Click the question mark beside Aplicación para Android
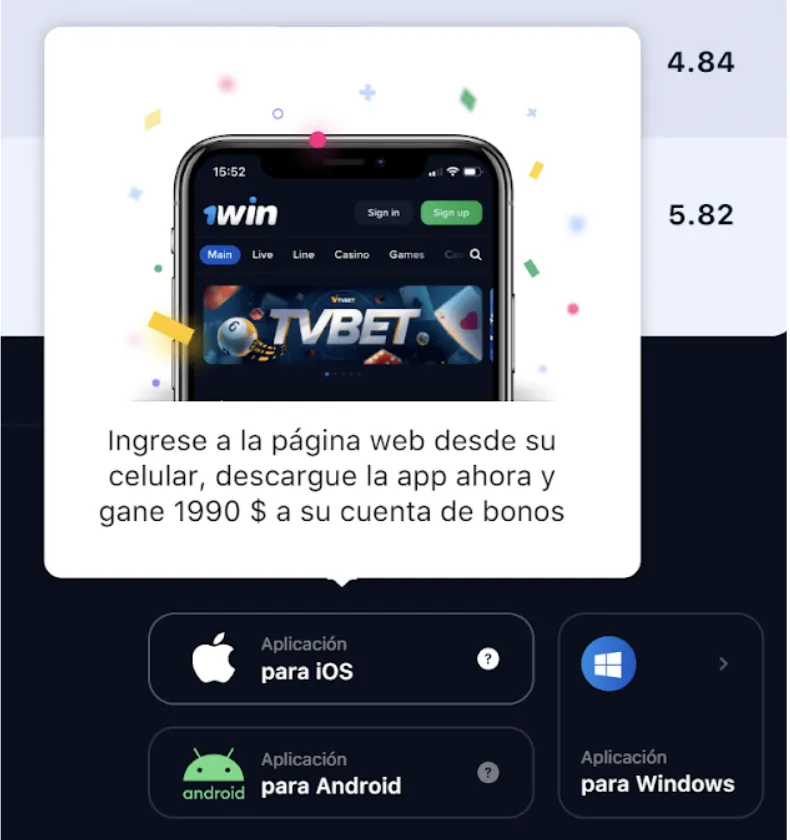Screen dimensions: 790x840 (487, 772)
